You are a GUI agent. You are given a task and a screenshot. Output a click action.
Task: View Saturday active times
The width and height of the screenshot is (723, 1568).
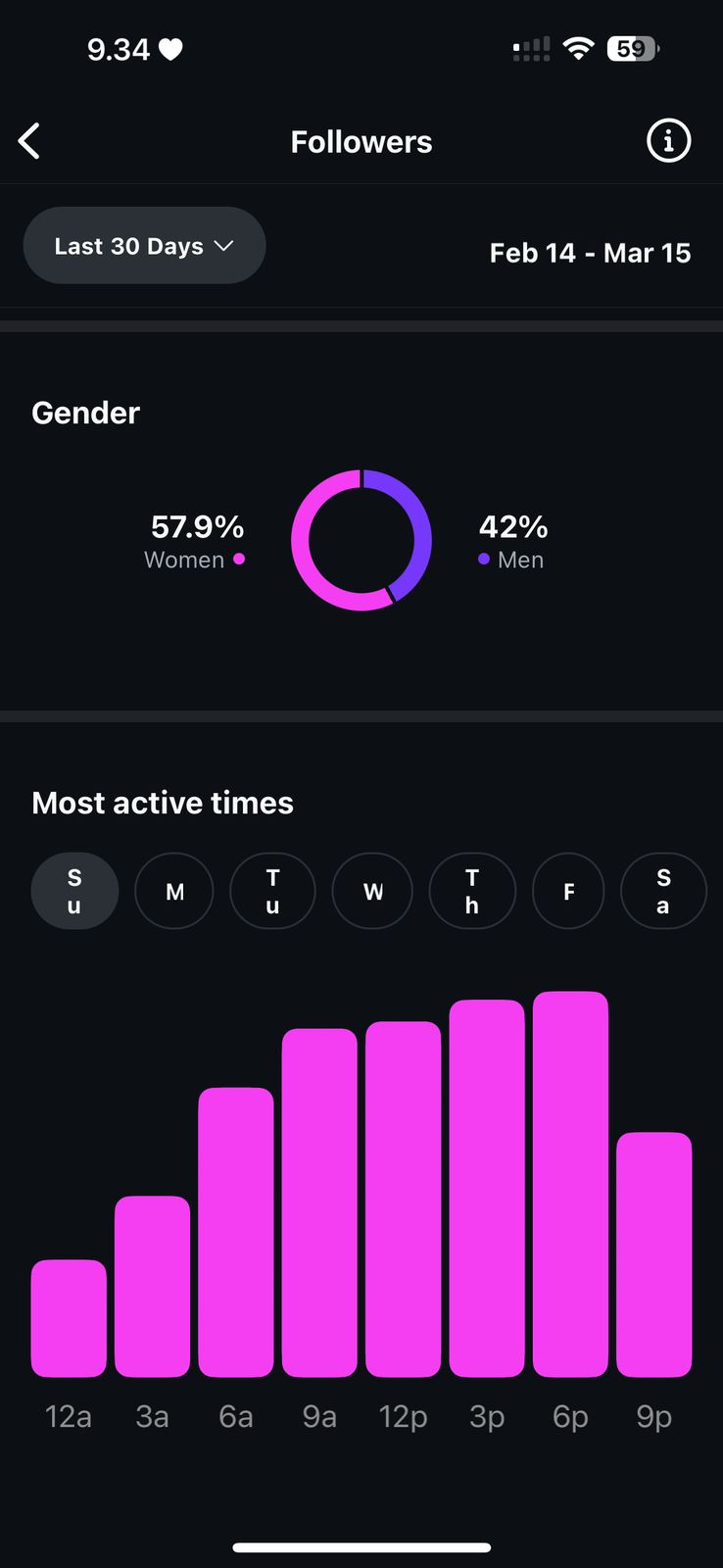pos(663,891)
